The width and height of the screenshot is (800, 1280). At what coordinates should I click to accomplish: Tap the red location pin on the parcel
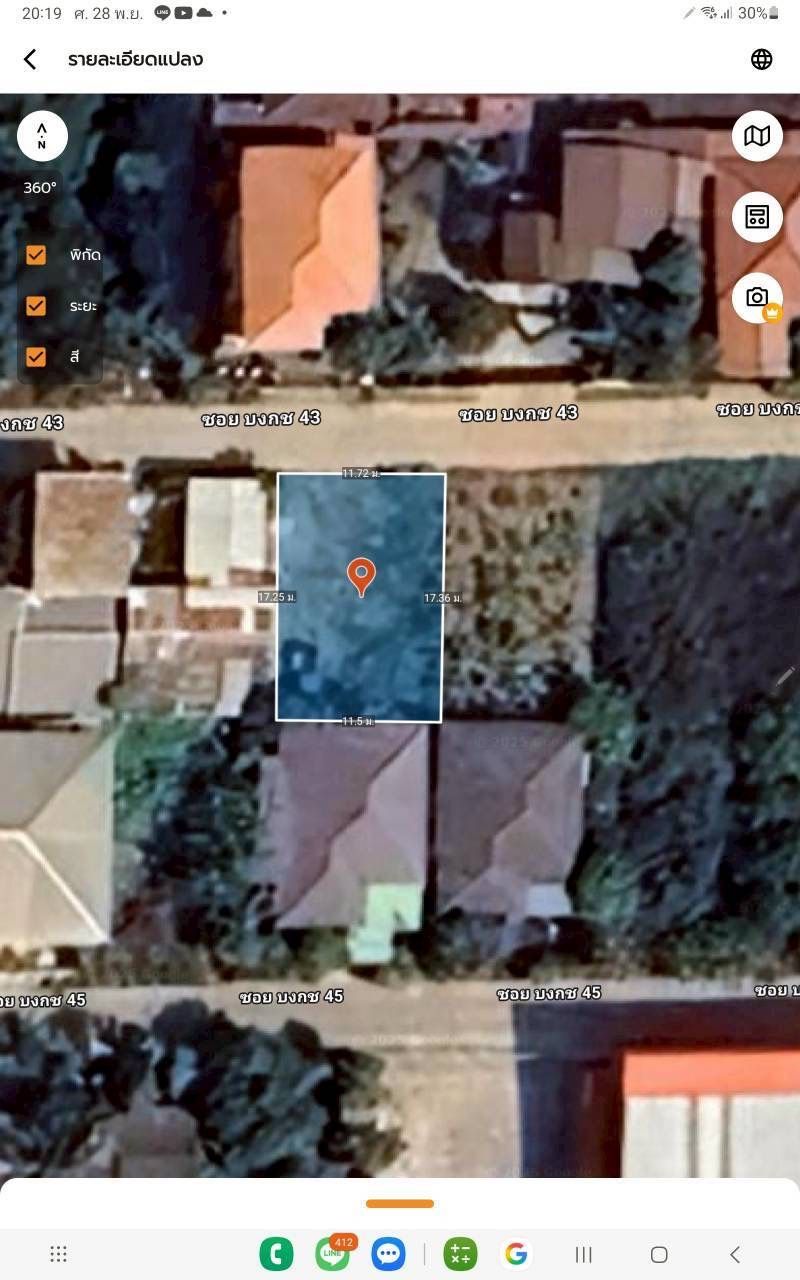[x=361, y=575]
